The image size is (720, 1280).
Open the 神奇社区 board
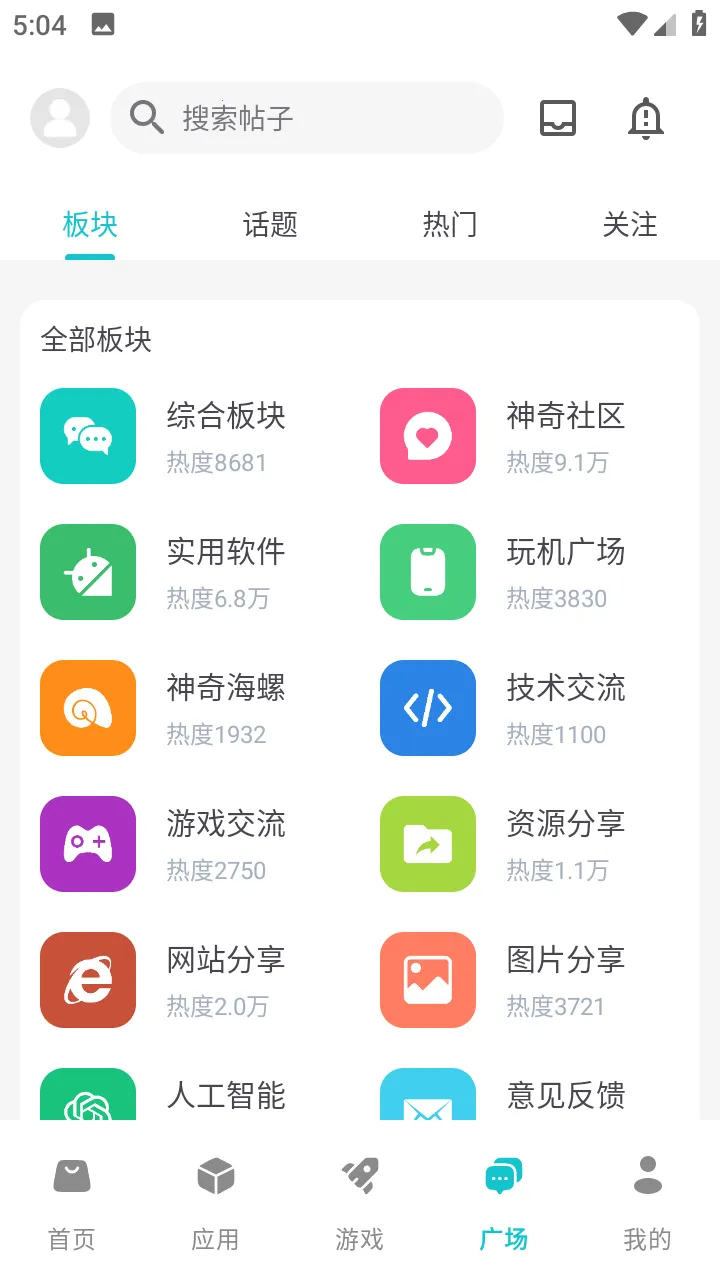520,436
